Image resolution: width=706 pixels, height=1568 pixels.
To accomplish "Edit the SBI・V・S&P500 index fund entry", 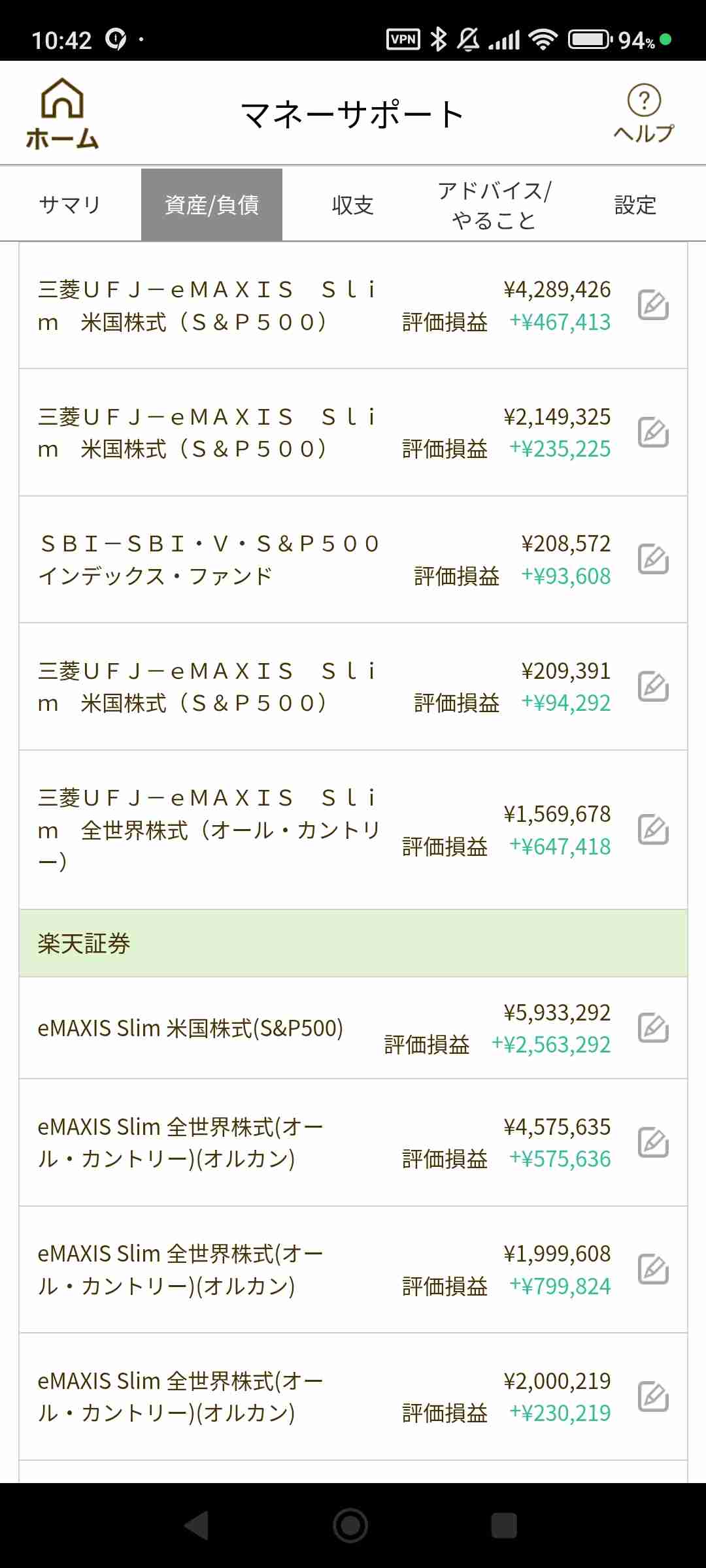I will tap(653, 559).
